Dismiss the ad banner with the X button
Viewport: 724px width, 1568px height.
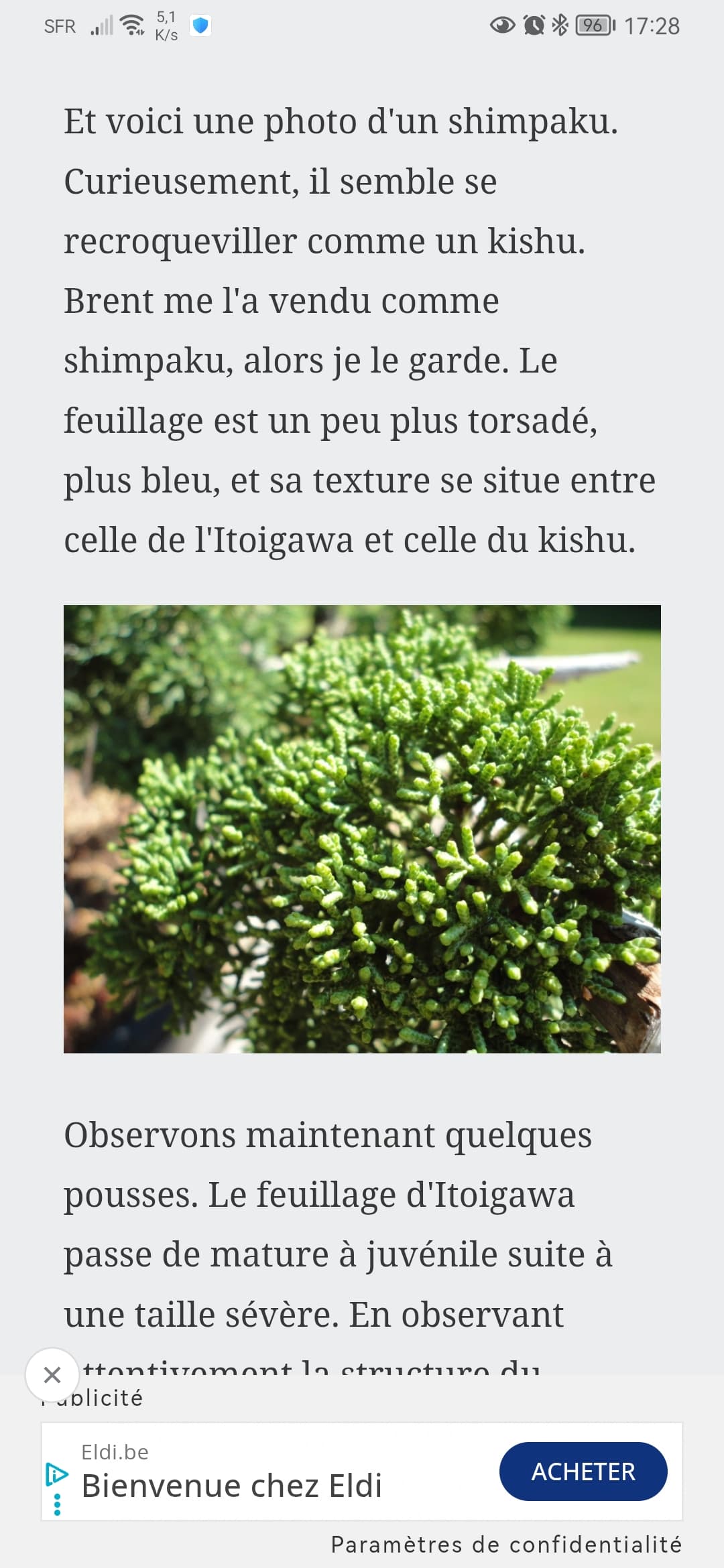(52, 1374)
